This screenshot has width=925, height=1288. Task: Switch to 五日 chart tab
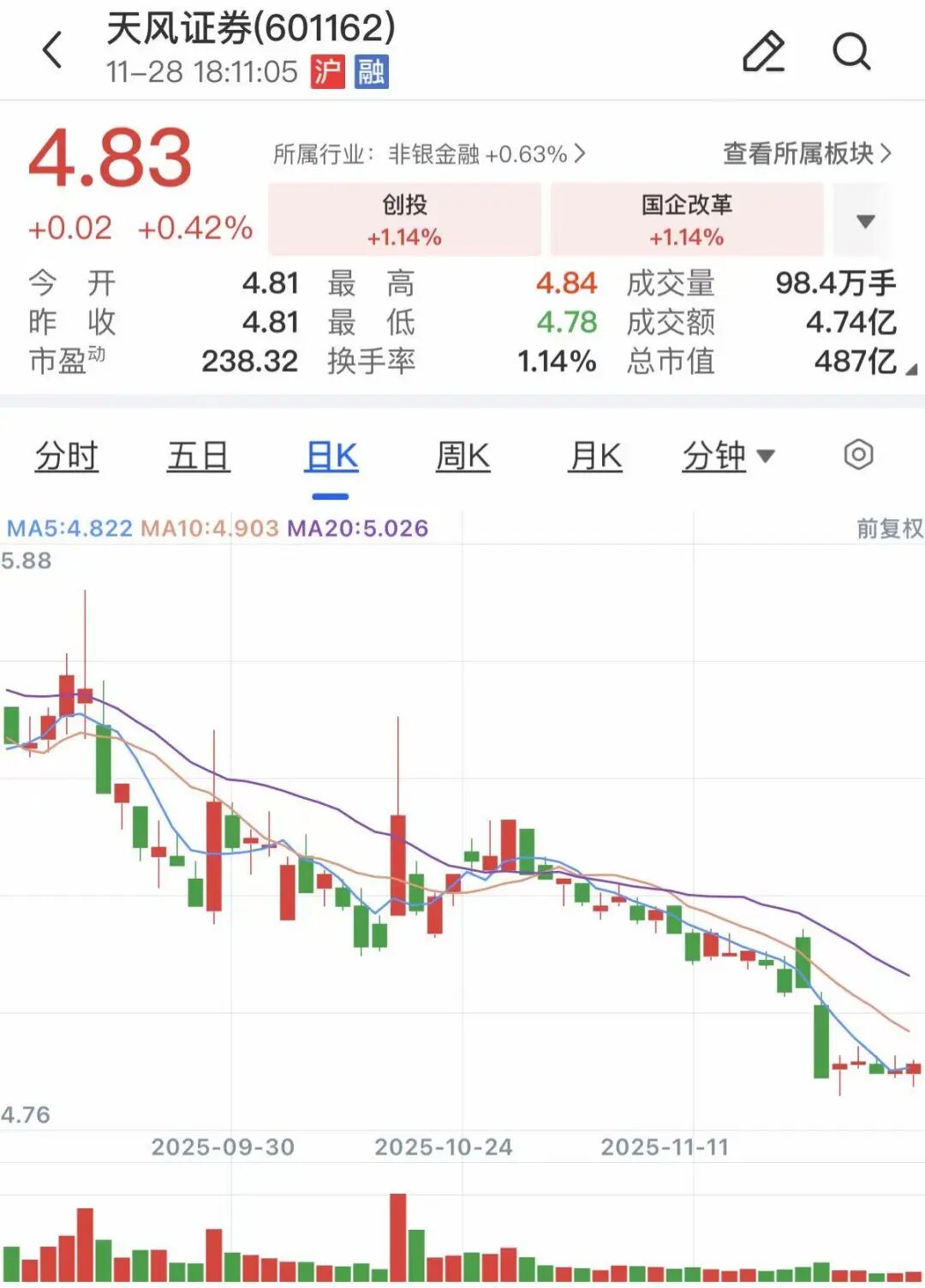(199, 456)
